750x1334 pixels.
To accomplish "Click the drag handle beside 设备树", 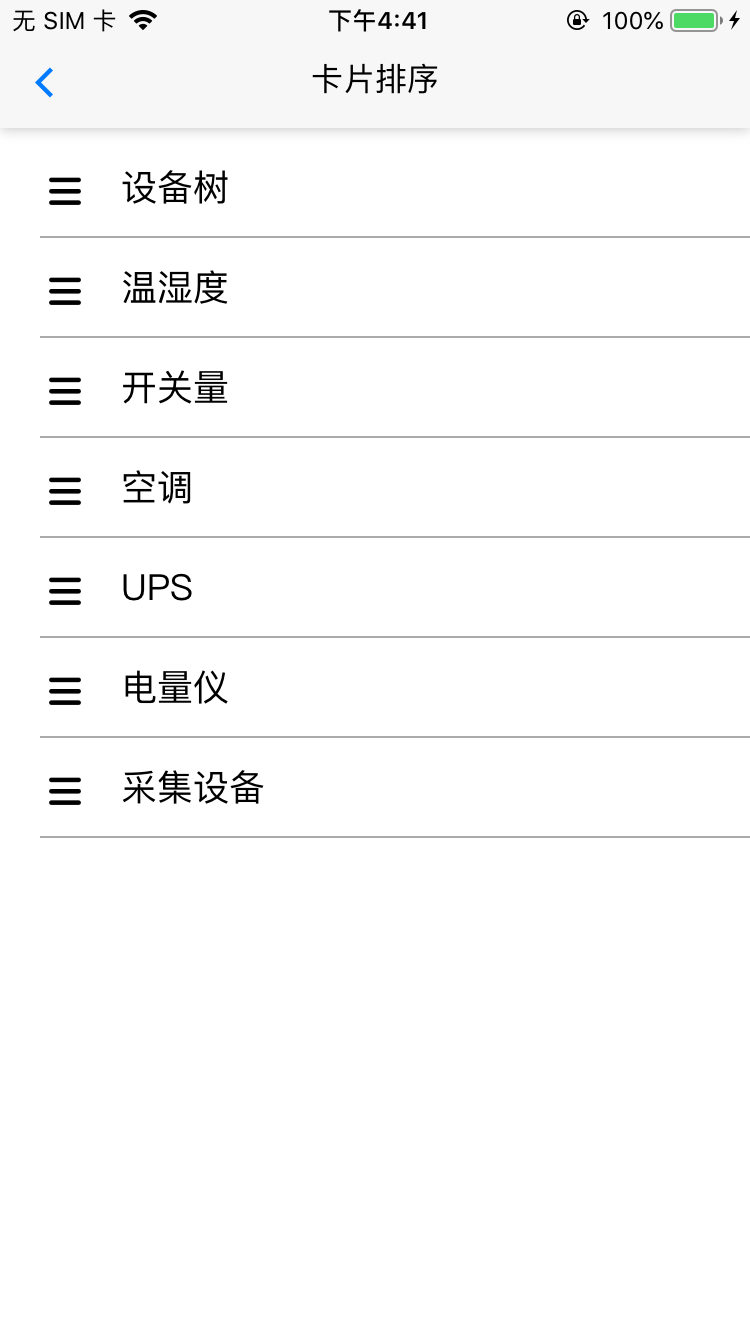I will (x=64, y=191).
